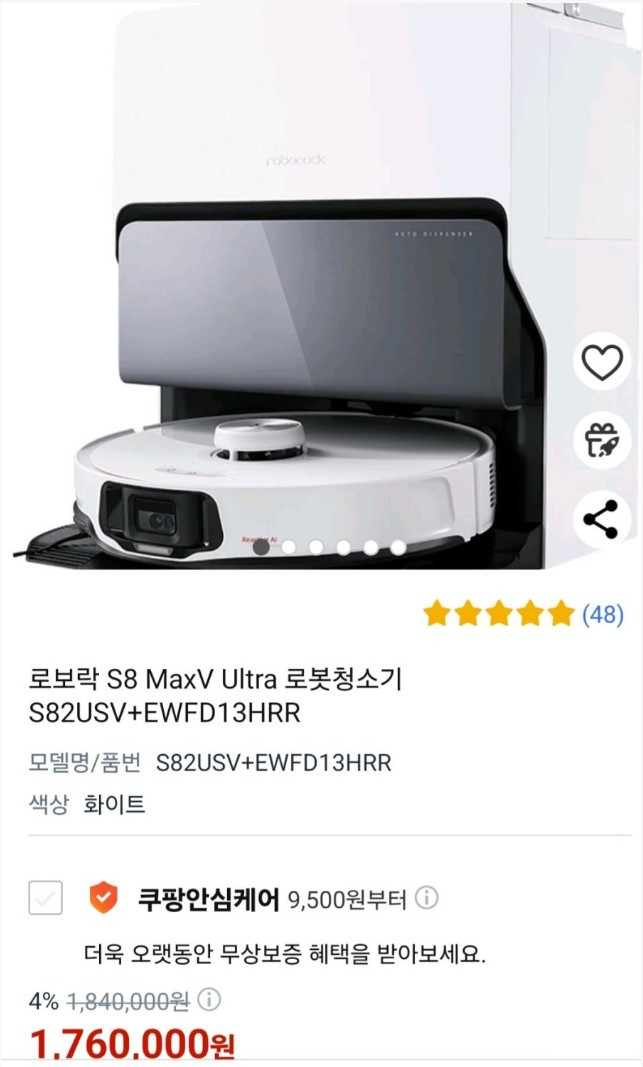Share this product listing
643x1067 pixels.
[602, 519]
